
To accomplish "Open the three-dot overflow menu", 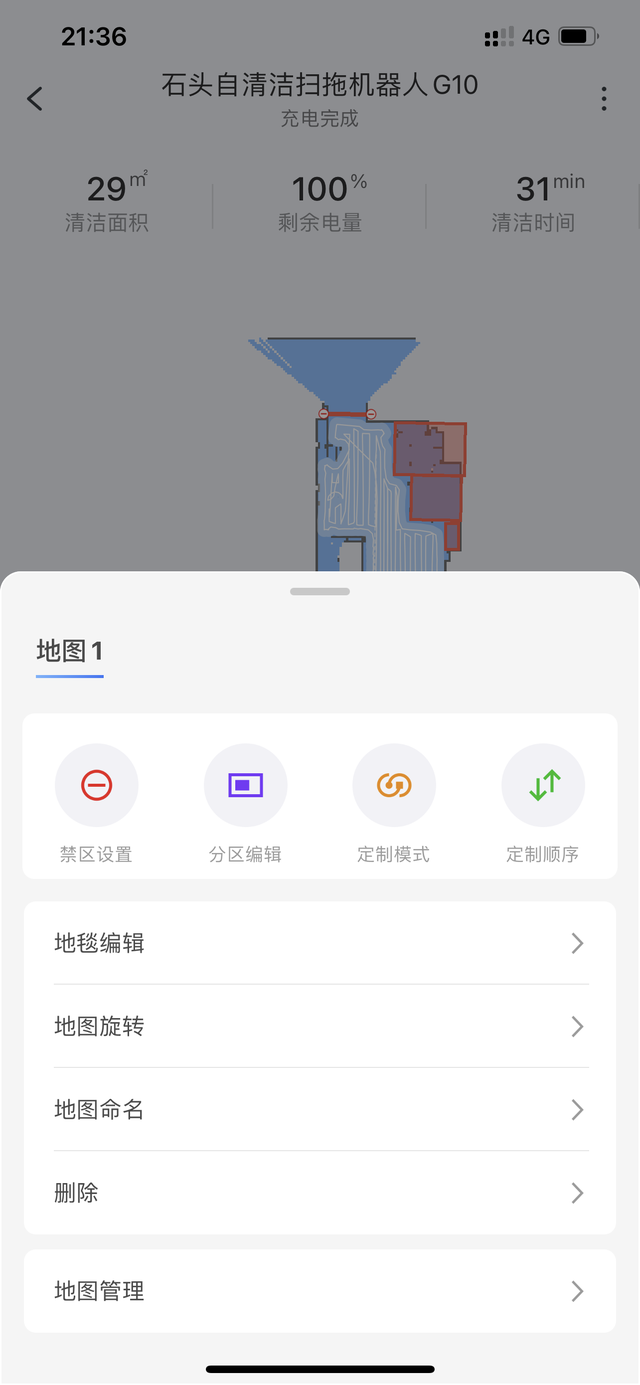I will 604,98.
